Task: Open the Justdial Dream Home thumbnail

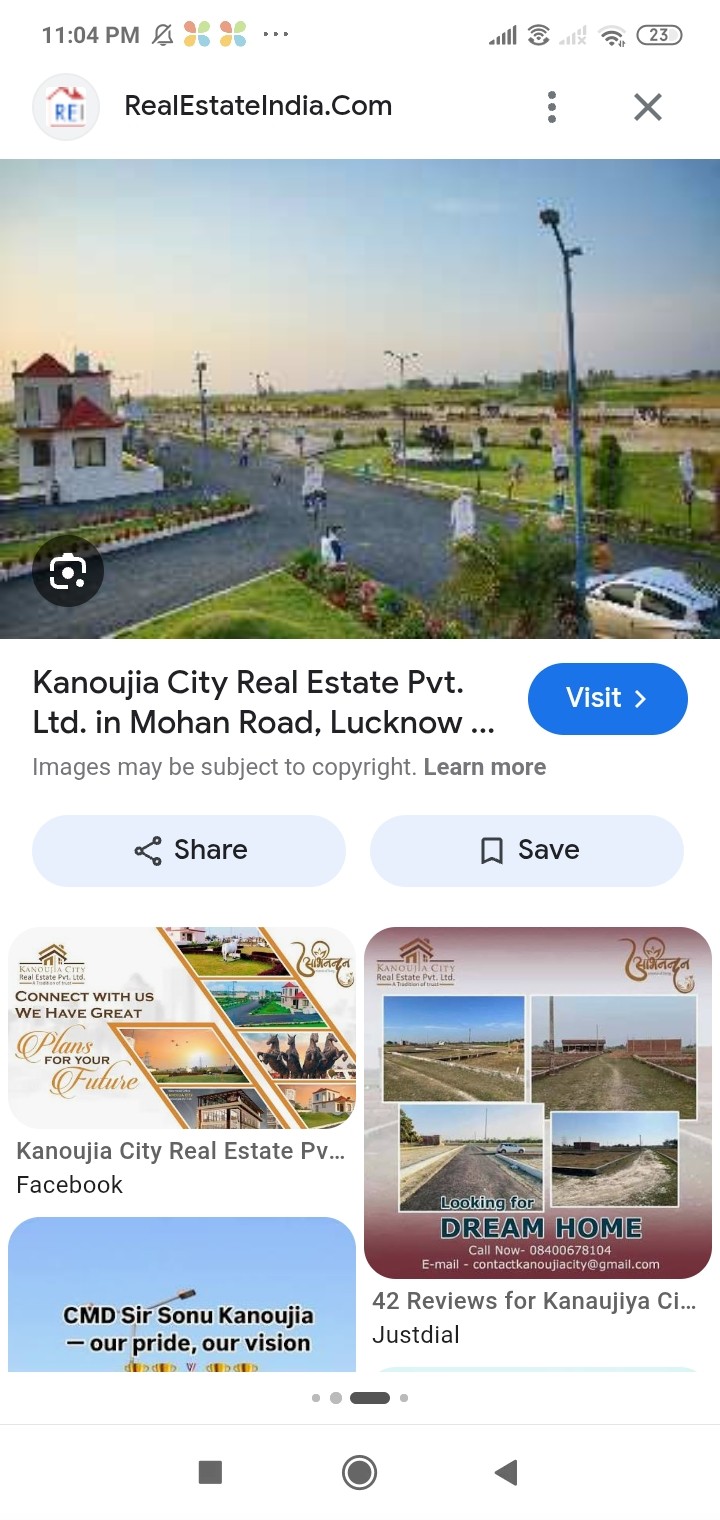Action: point(536,1103)
